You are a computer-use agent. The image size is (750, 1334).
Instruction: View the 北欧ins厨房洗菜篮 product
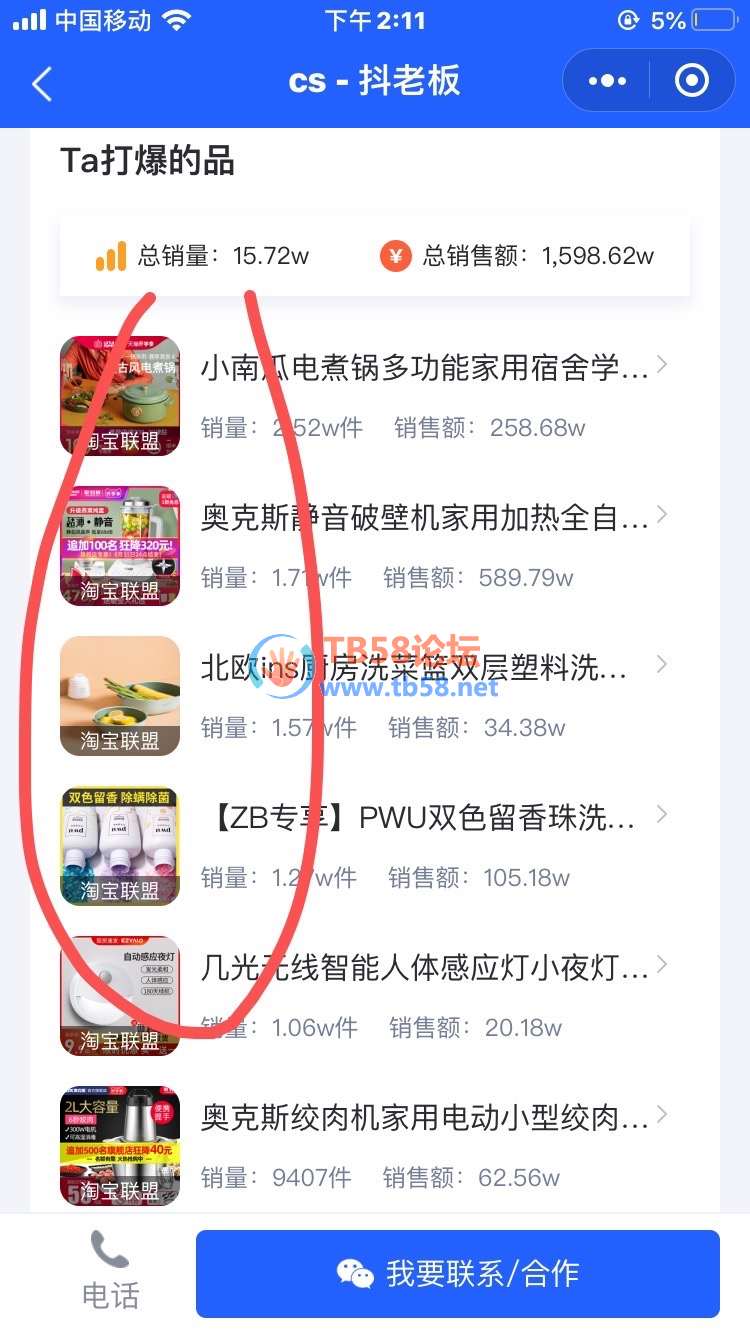click(415, 668)
